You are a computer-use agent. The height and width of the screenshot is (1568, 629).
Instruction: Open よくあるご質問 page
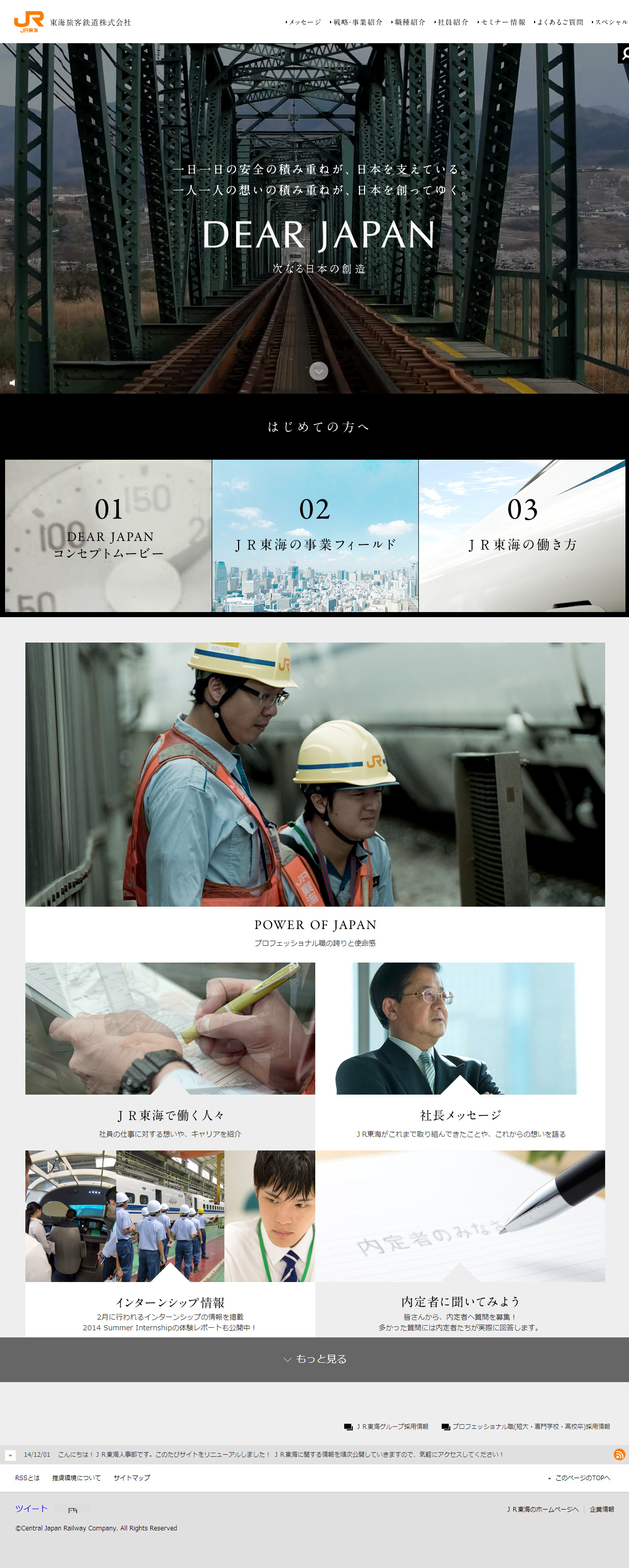point(559,22)
